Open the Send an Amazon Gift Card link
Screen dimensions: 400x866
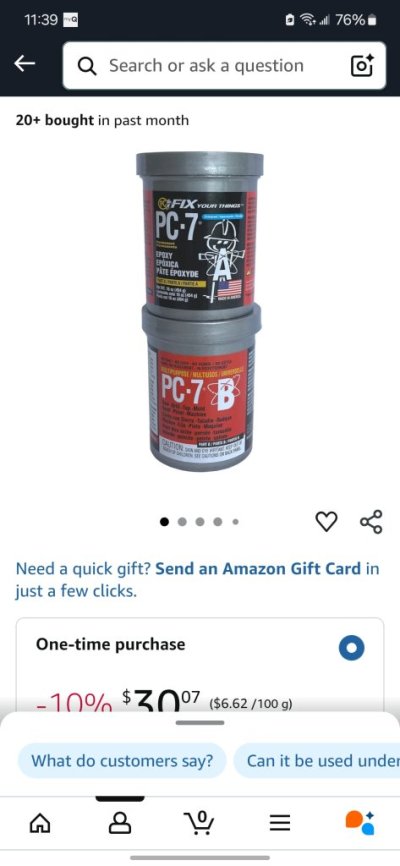tap(259, 568)
